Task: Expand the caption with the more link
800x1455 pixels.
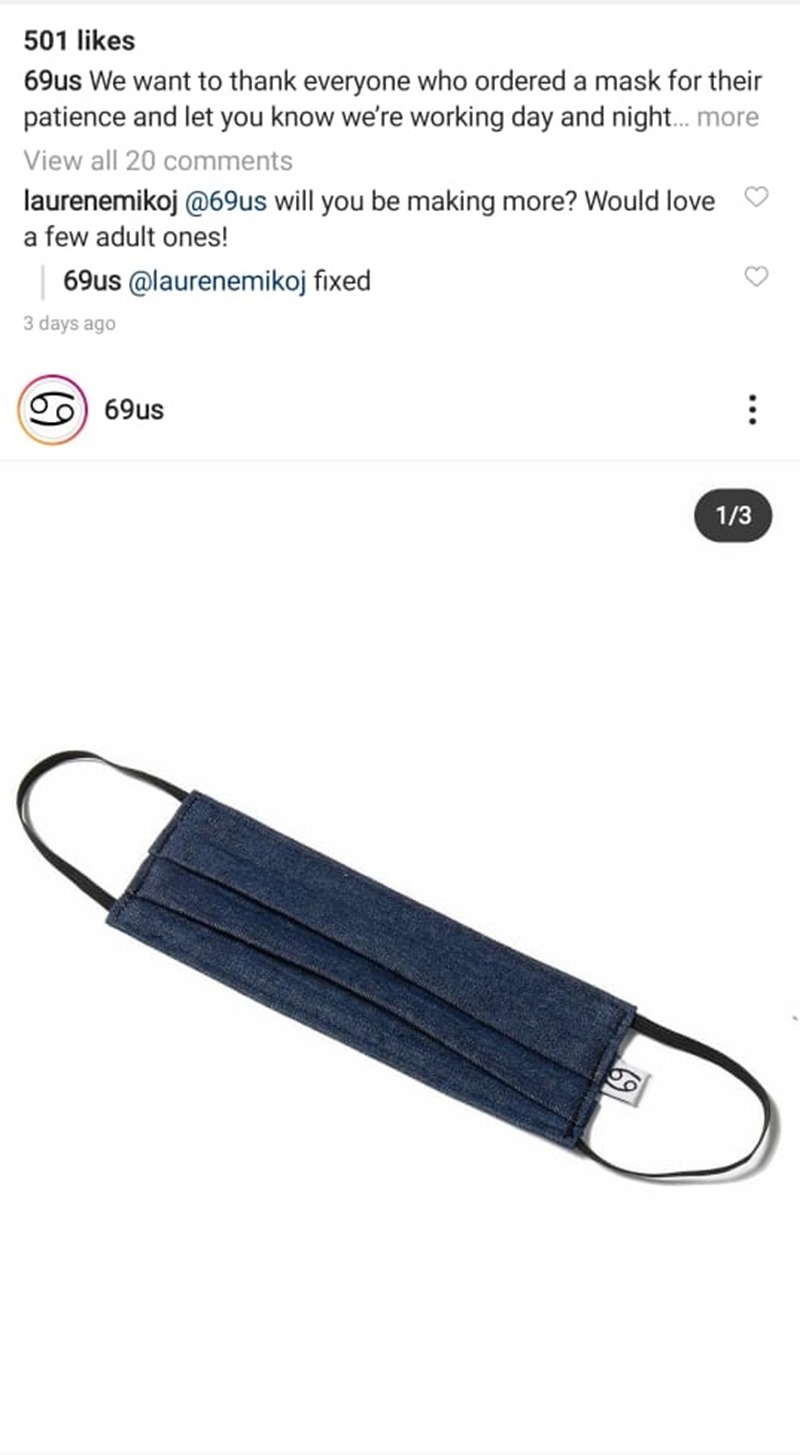Action: click(x=728, y=118)
